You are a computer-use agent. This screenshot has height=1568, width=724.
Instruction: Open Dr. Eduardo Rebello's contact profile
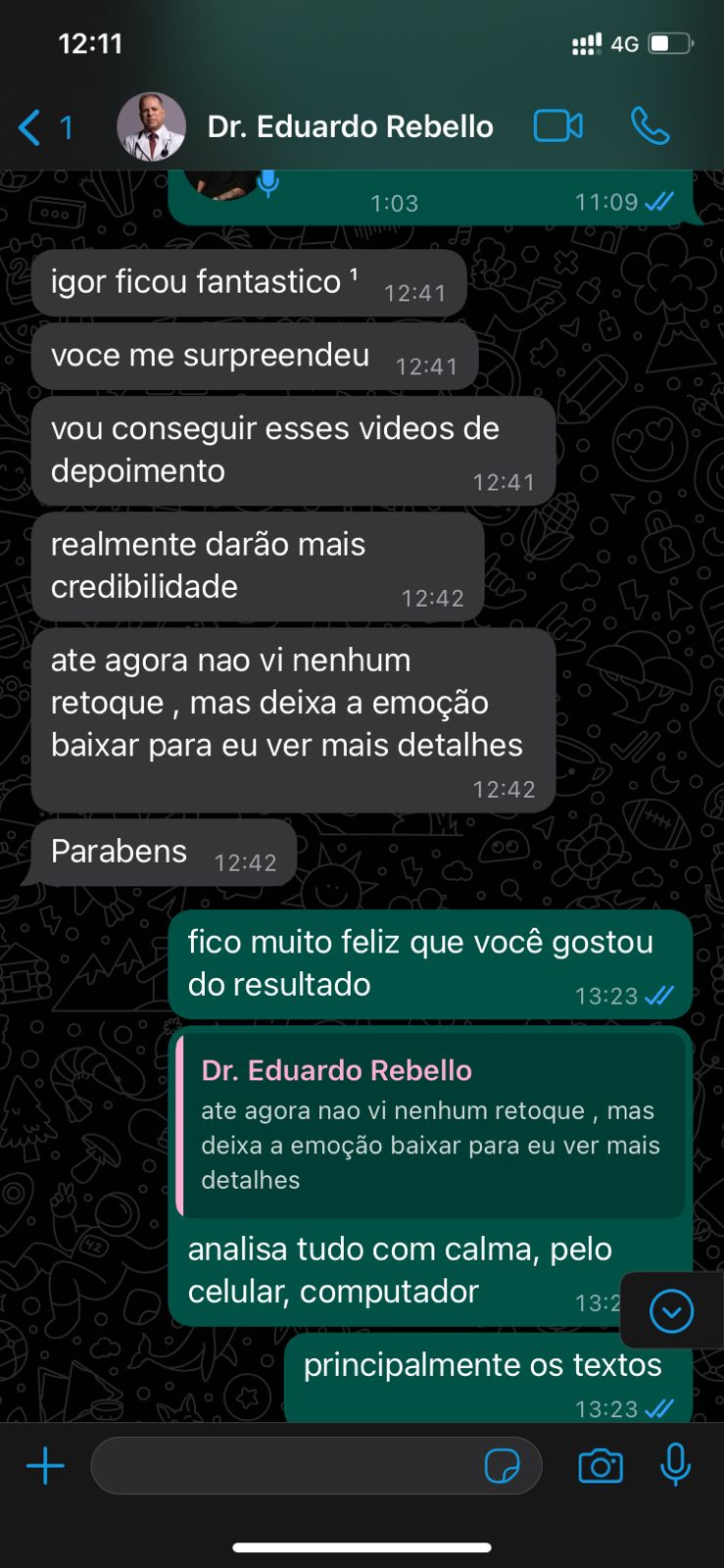(x=348, y=125)
